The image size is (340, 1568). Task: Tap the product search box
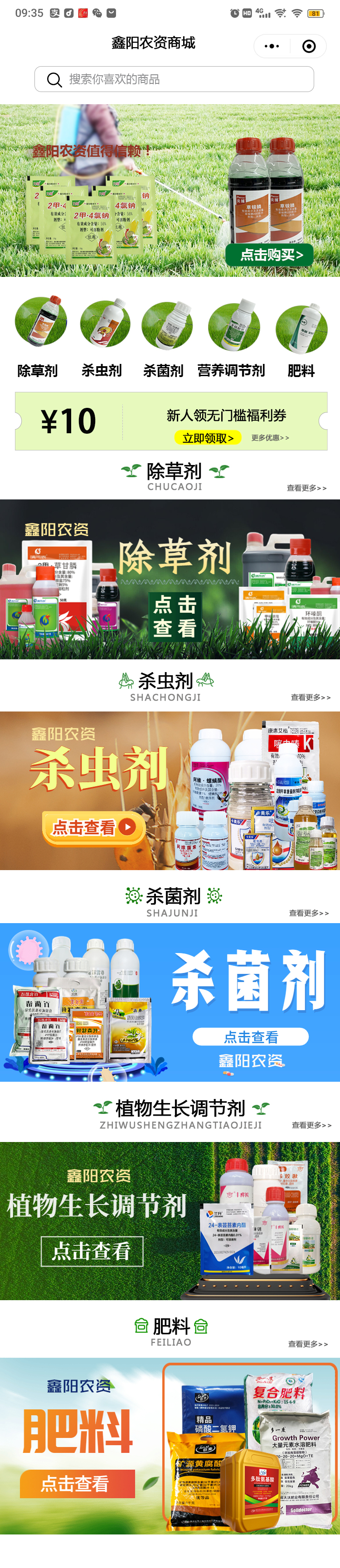174,79
